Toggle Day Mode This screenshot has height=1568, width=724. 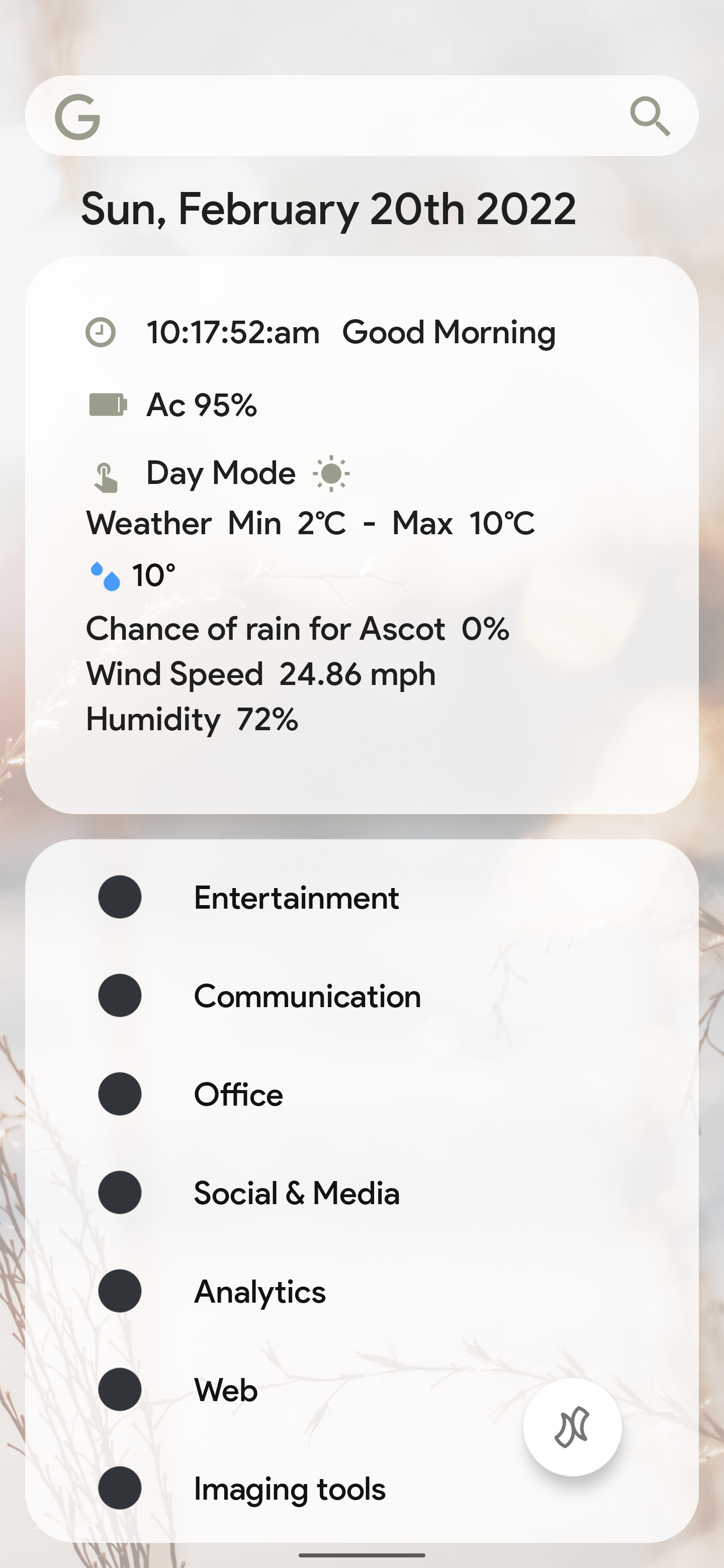pyautogui.click(x=220, y=473)
